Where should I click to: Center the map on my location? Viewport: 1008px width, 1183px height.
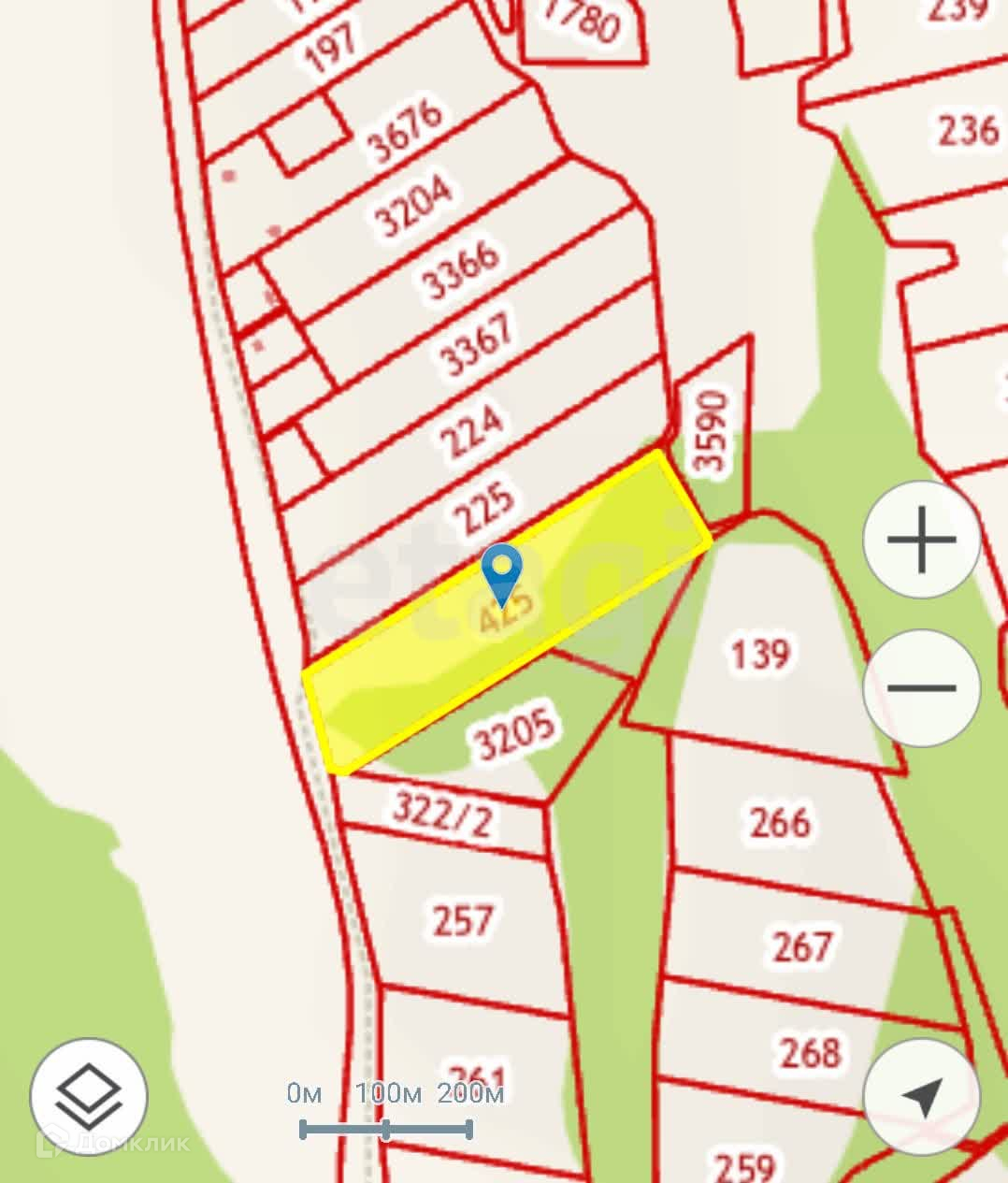coord(921,1097)
